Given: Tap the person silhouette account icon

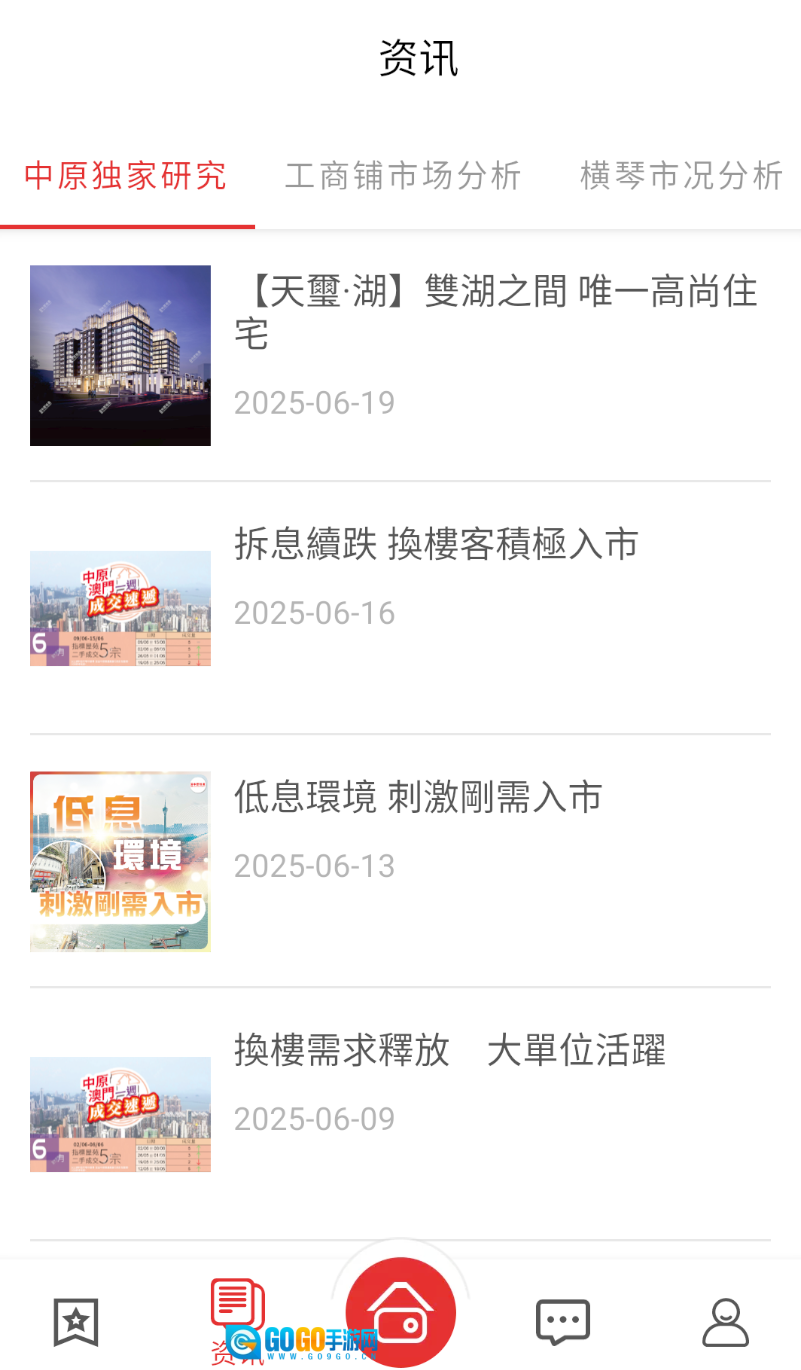Looking at the screenshot, I should click(726, 1324).
